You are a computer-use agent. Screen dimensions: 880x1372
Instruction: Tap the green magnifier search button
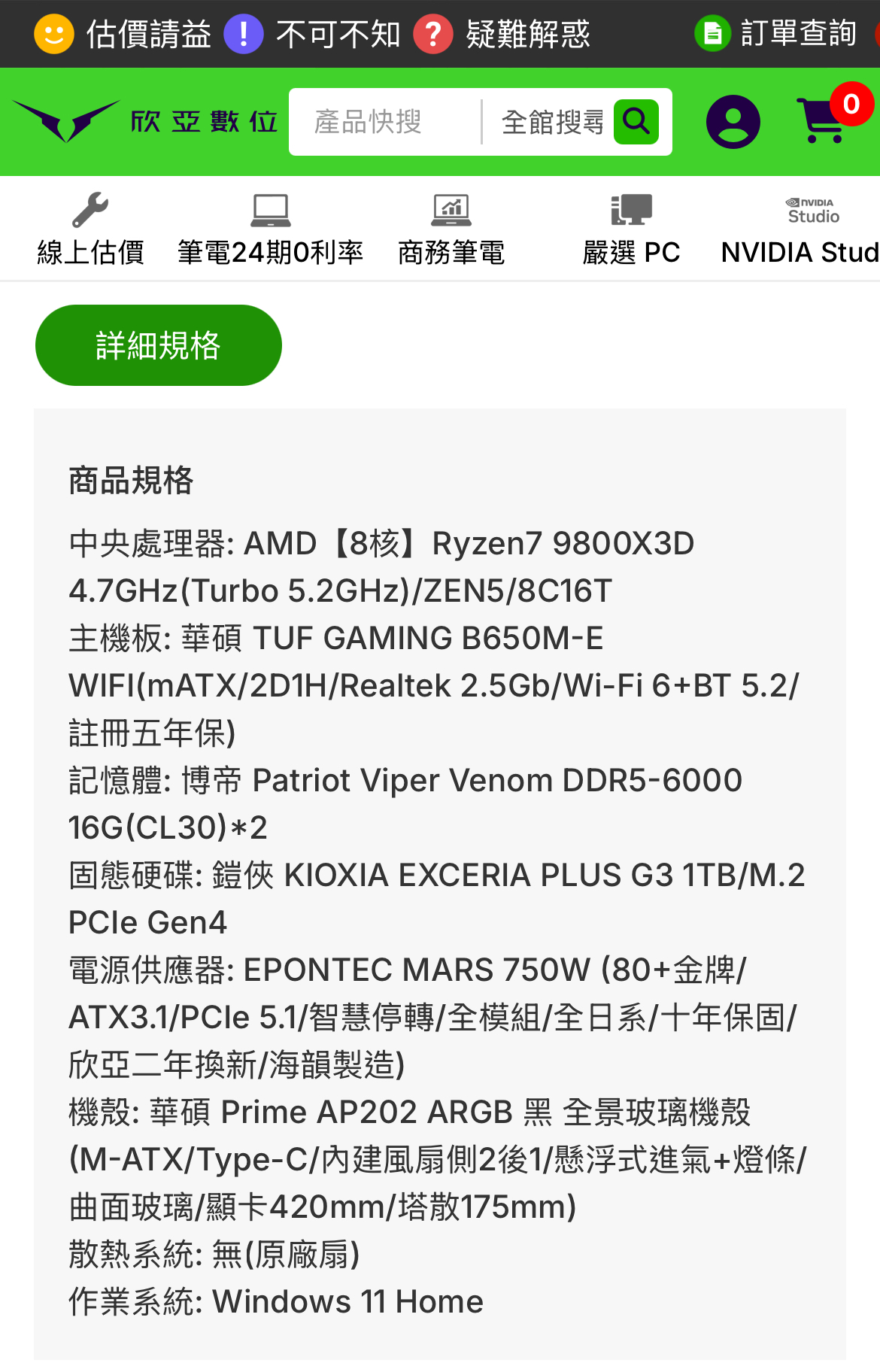coord(636,122)
